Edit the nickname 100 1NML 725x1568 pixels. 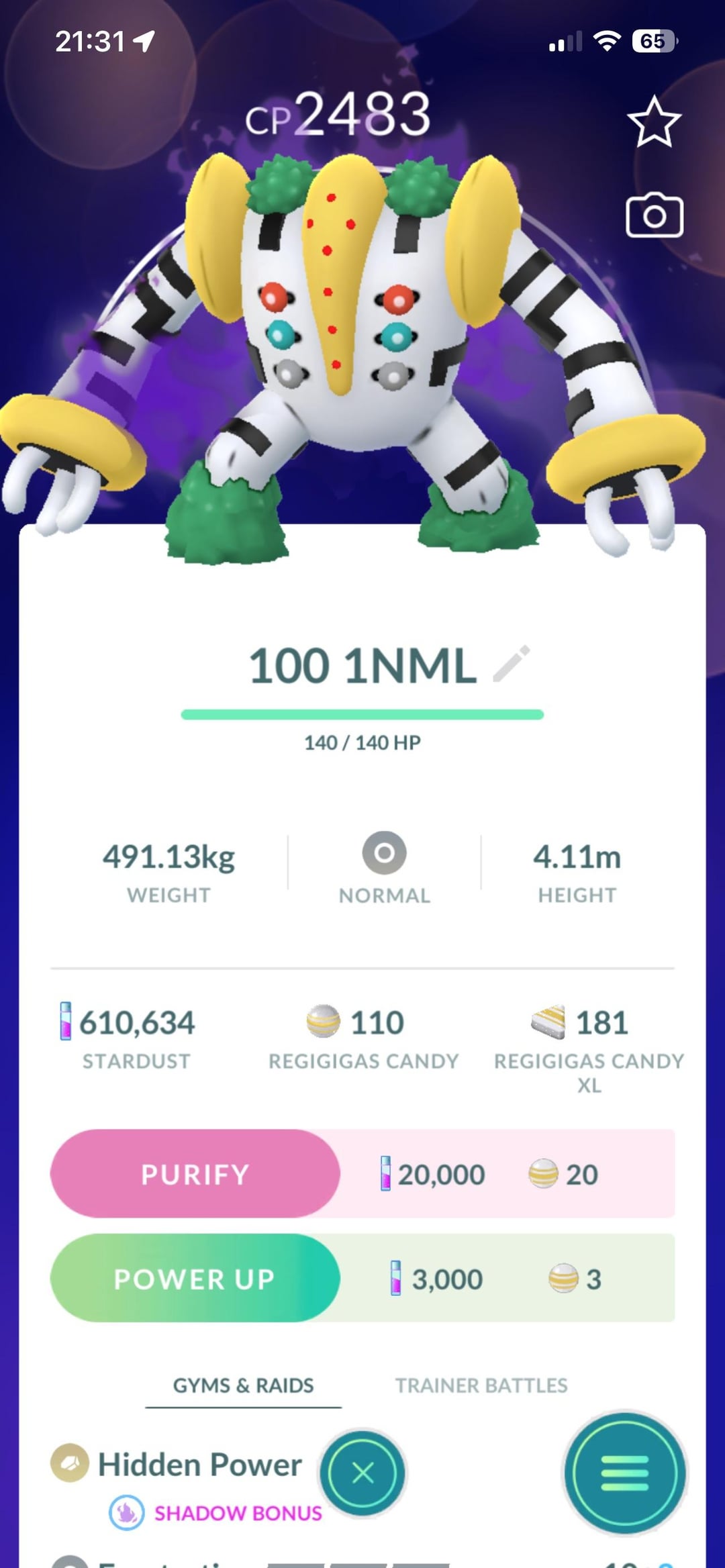click(x=512, y=665)
